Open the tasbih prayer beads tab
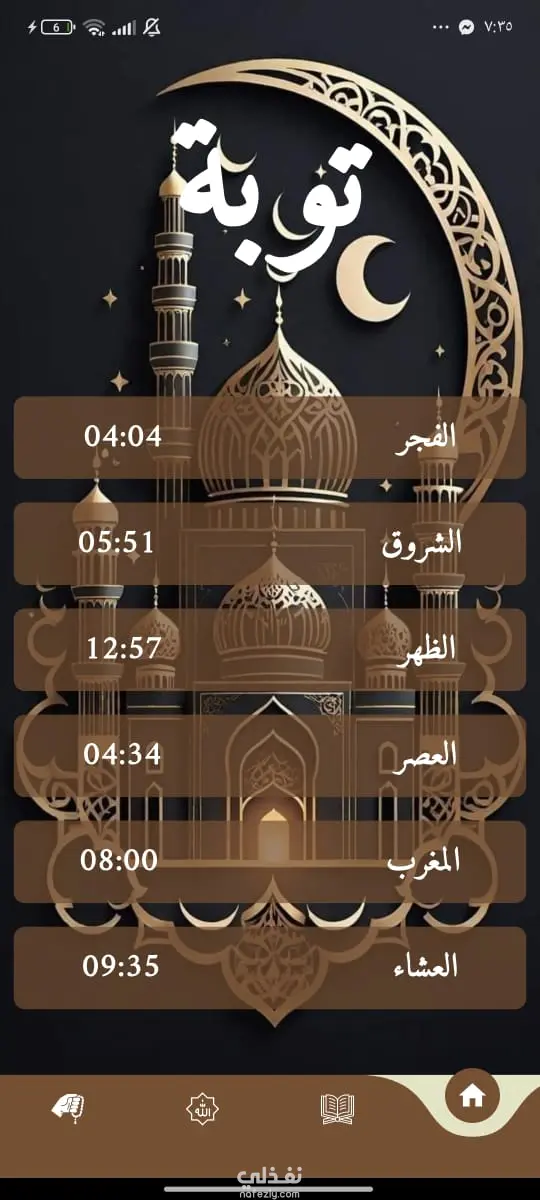Viewport: 540px width, 1200px height. click(x=69, y=1108)
